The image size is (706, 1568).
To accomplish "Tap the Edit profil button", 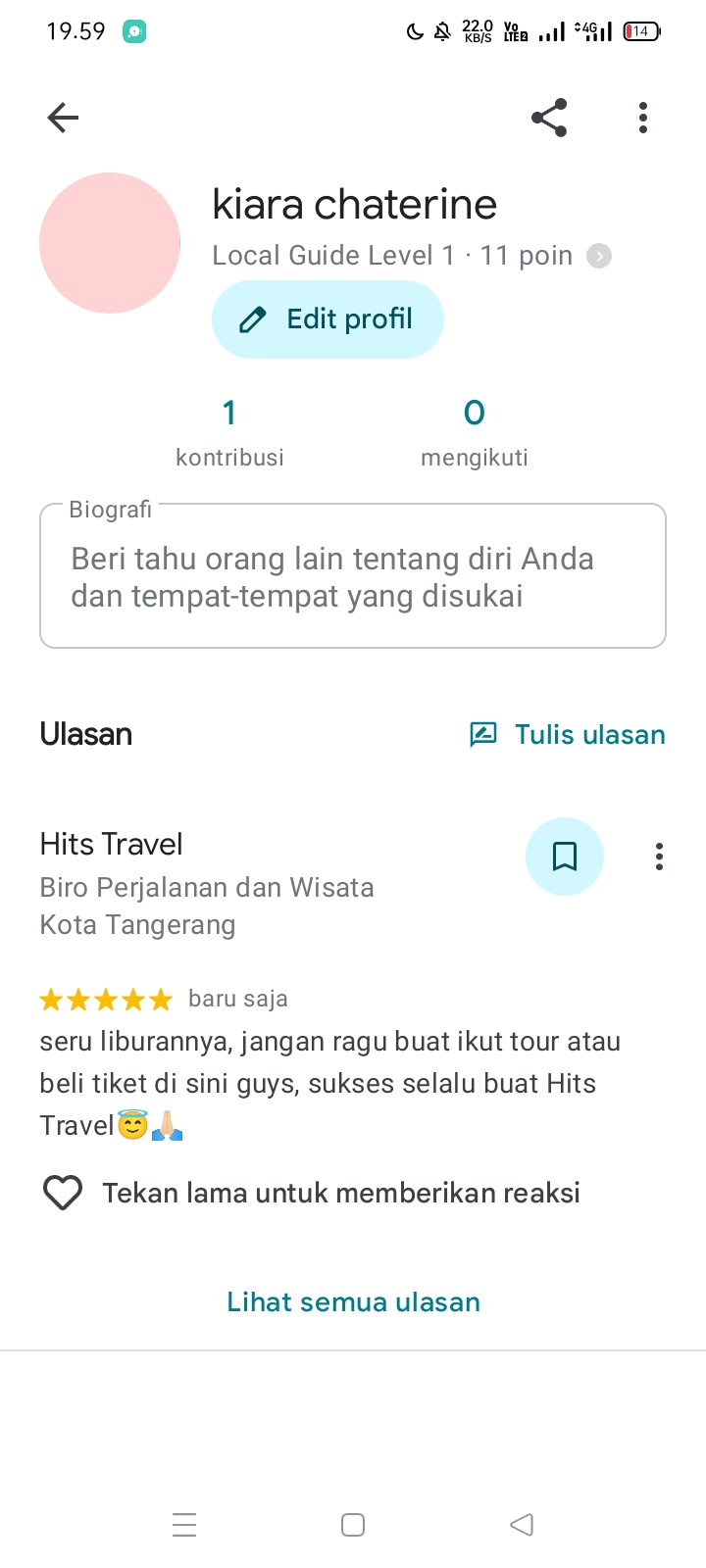I will coord(328,319).
